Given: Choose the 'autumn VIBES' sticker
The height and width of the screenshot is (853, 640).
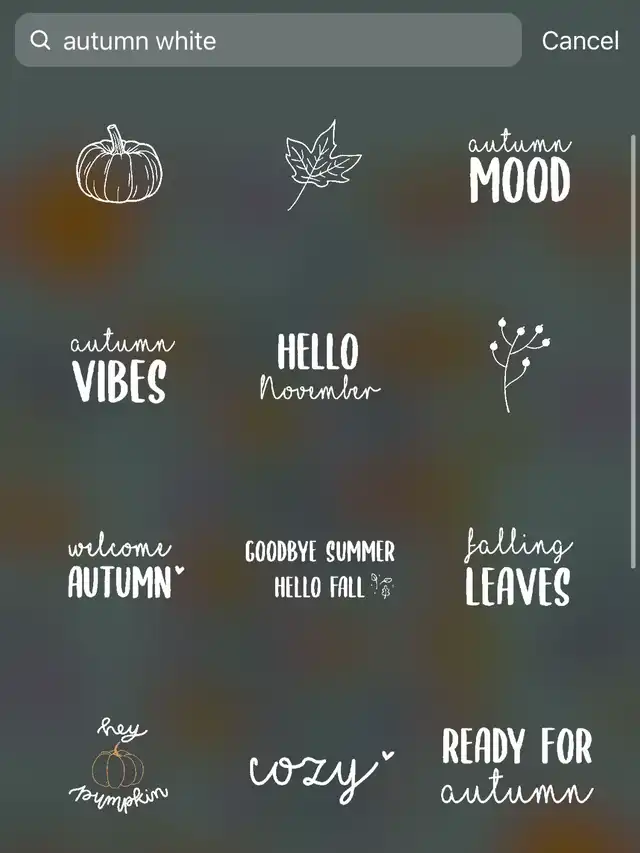Looking at the screenshot, I should [x=121, y=369].
